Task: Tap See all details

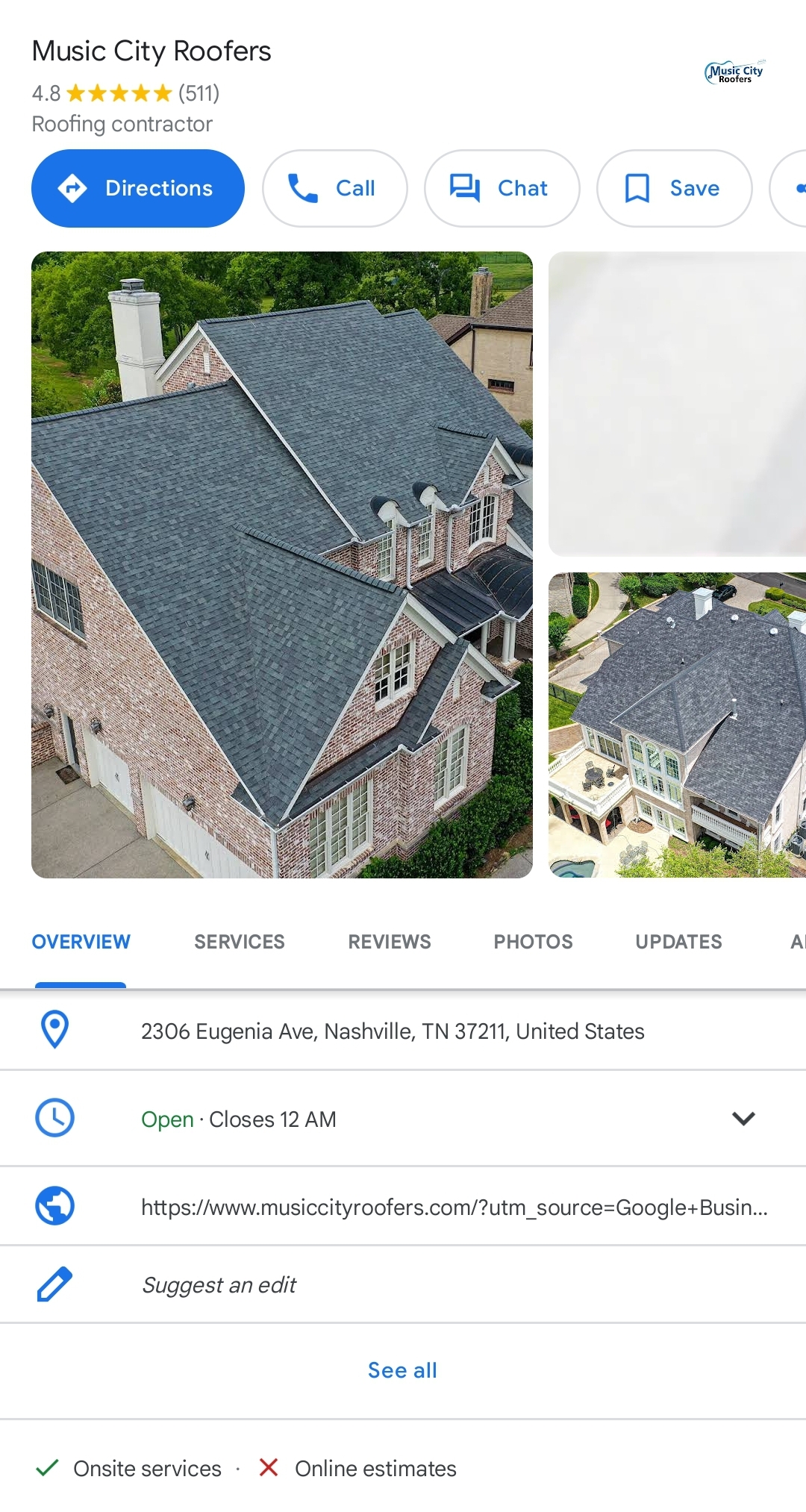Action: (x=402, y=1370)
